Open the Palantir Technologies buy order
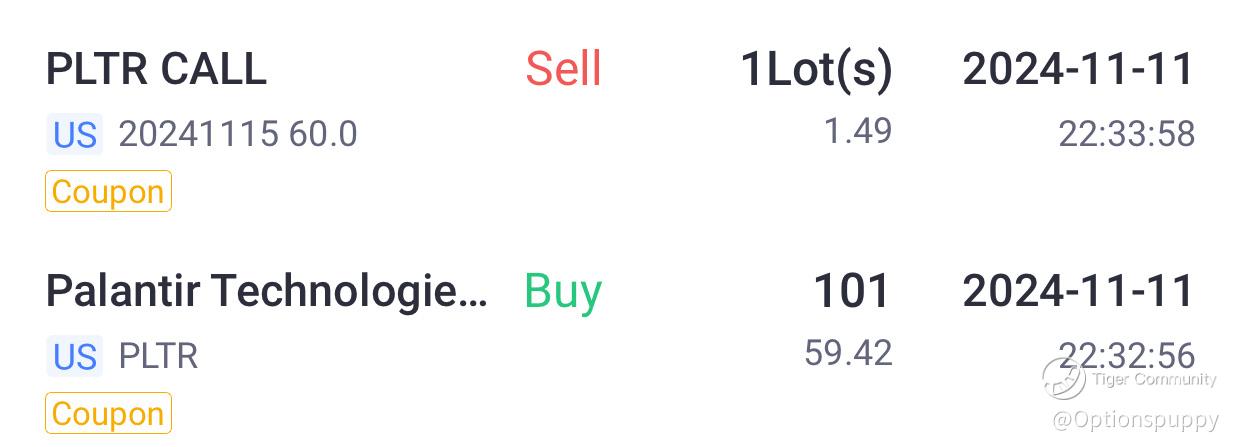Image resolution: width=1242 pixels, height=447 pixels. (x=266, y=292)
